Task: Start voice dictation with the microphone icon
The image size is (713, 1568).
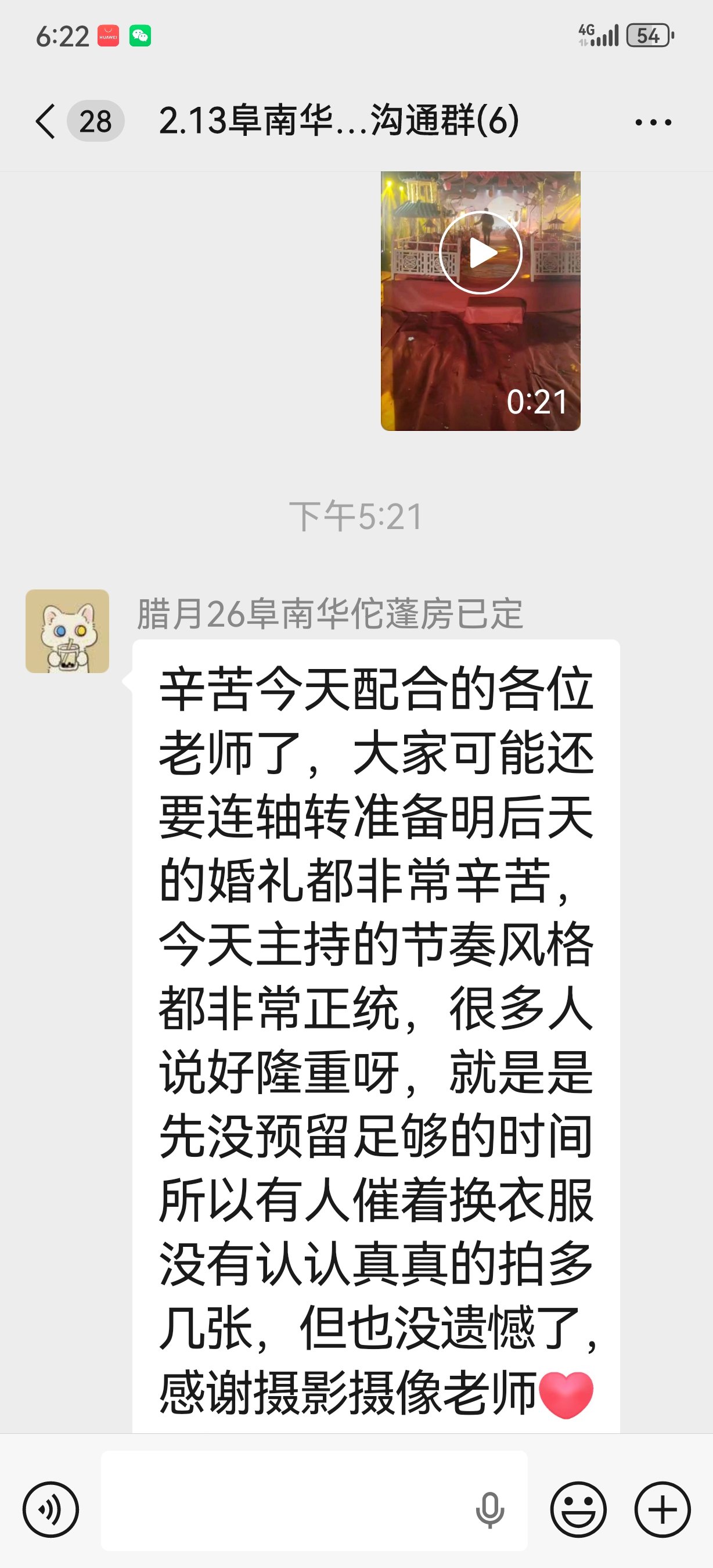Action: click(x=489, y=1509)
